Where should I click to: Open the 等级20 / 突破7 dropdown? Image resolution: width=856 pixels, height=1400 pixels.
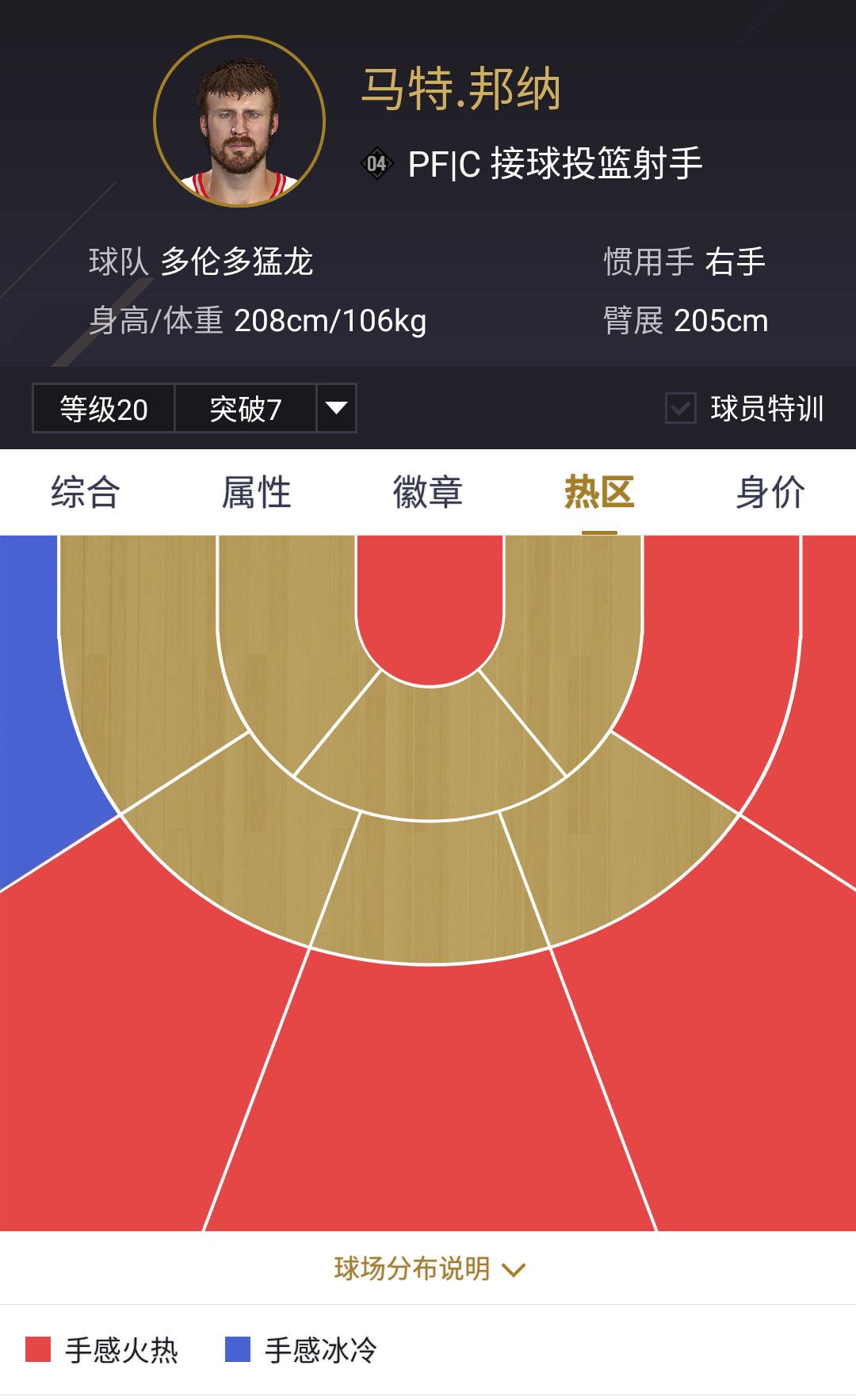[x=337, y=408]
